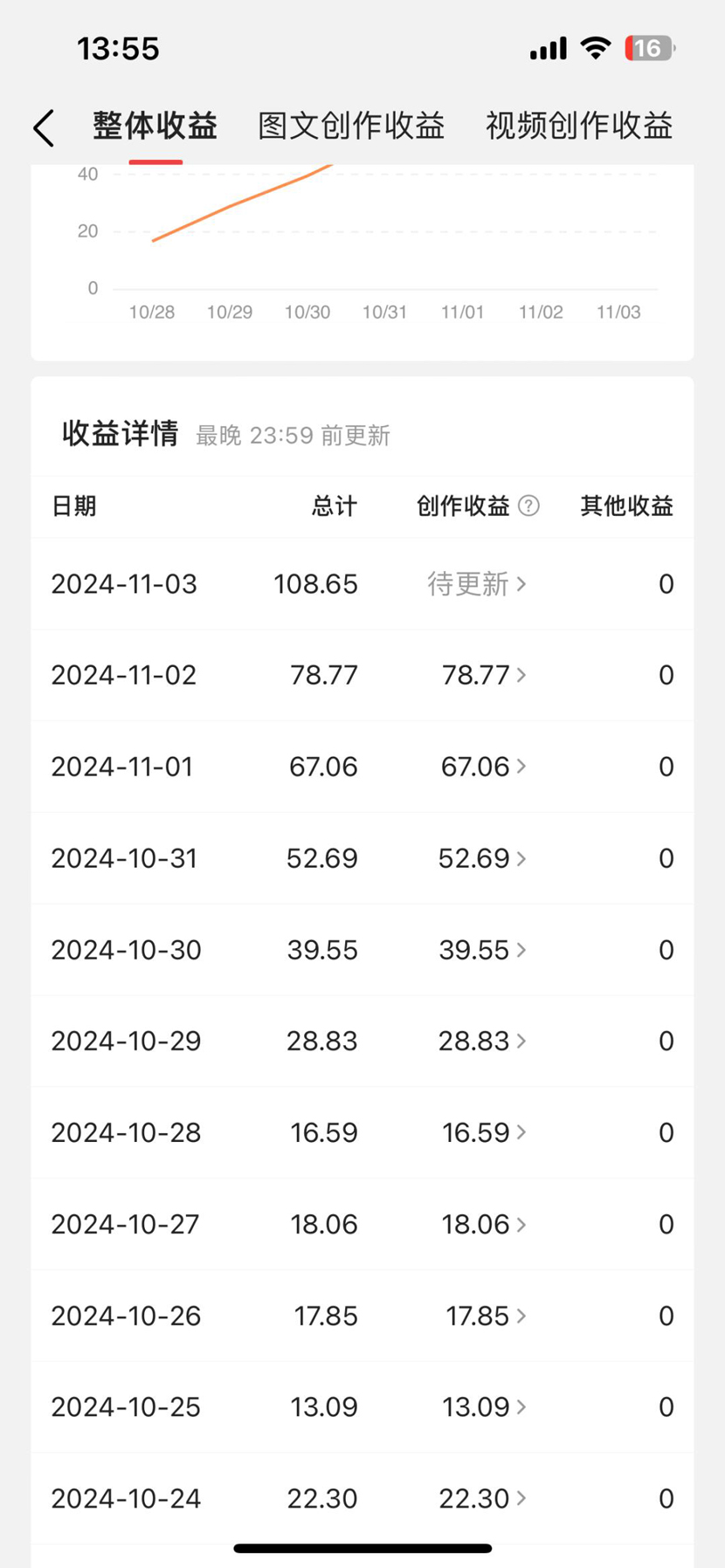Switch to the 图文创作收益 tab
This screenshot has width=725, height=1568.
pos(351,127)
